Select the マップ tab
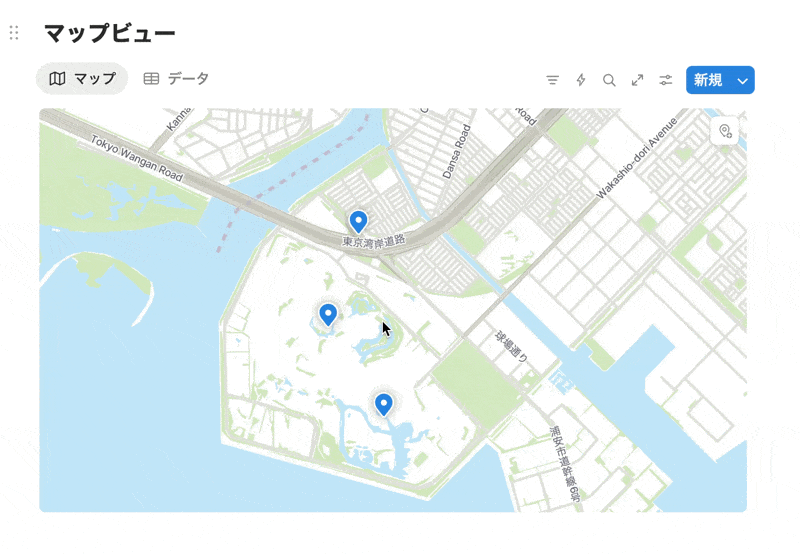The width and height of the screenshot is (800, 554). (x=82, y=79)
